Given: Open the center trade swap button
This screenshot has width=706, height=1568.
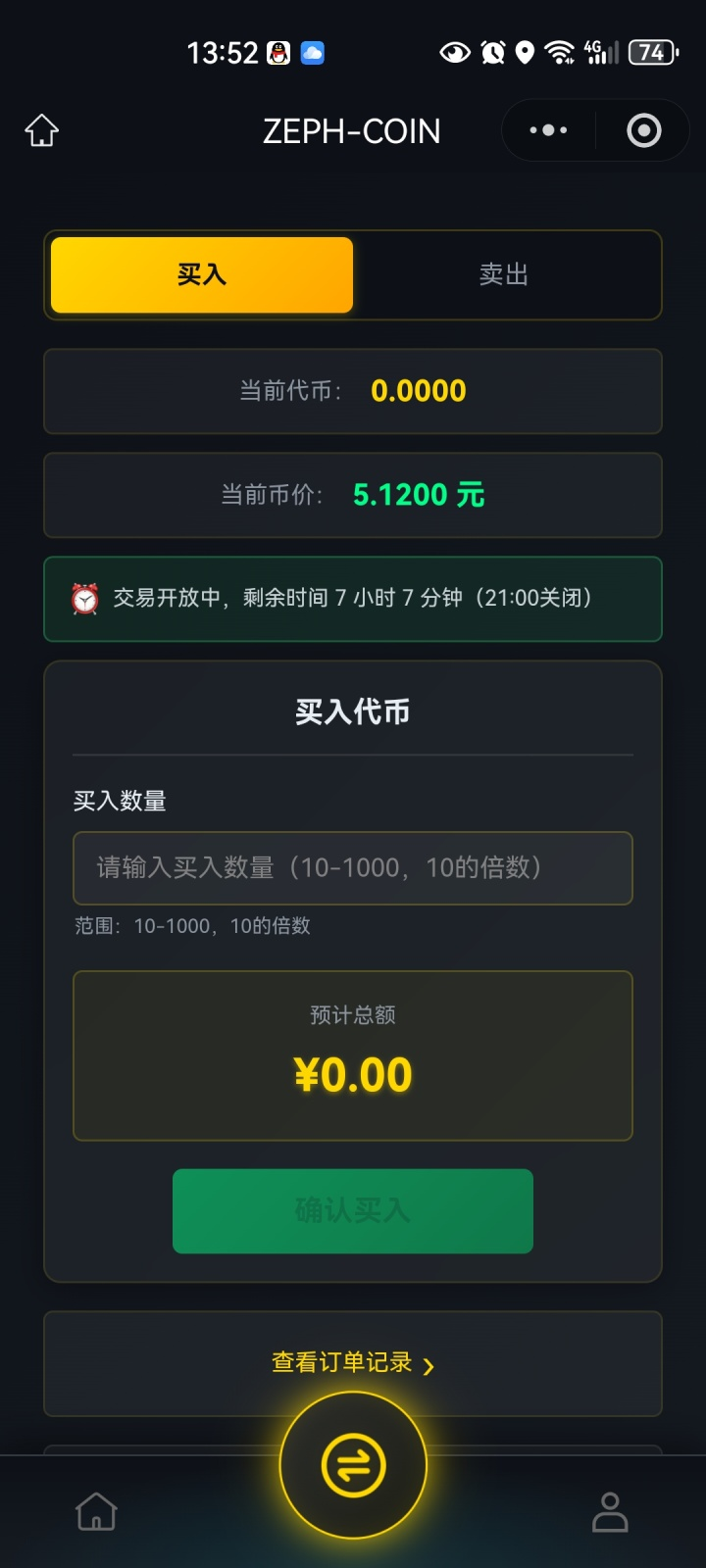Looking at the screenshot, I should click(353, 1466).
